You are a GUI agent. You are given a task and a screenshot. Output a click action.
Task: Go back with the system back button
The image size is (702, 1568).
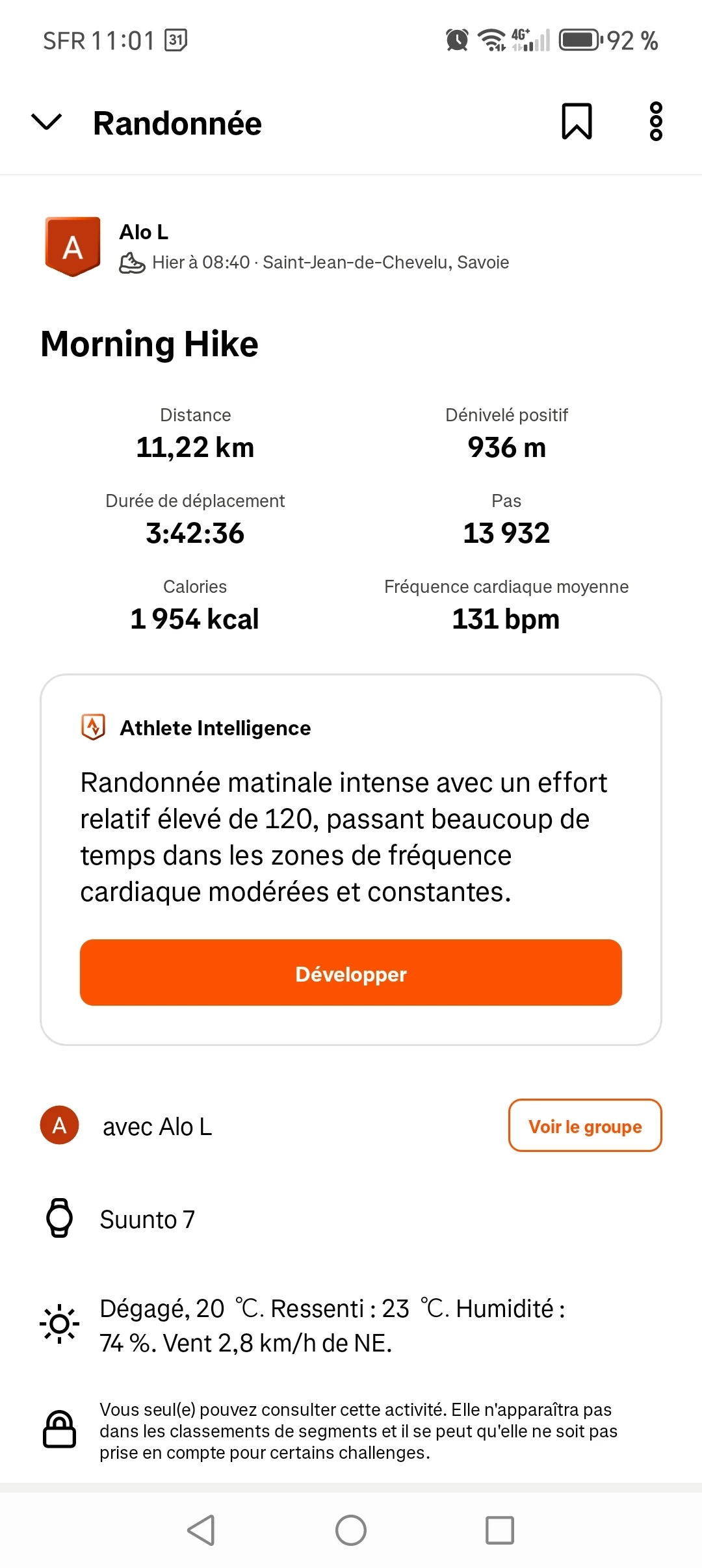201,1530
